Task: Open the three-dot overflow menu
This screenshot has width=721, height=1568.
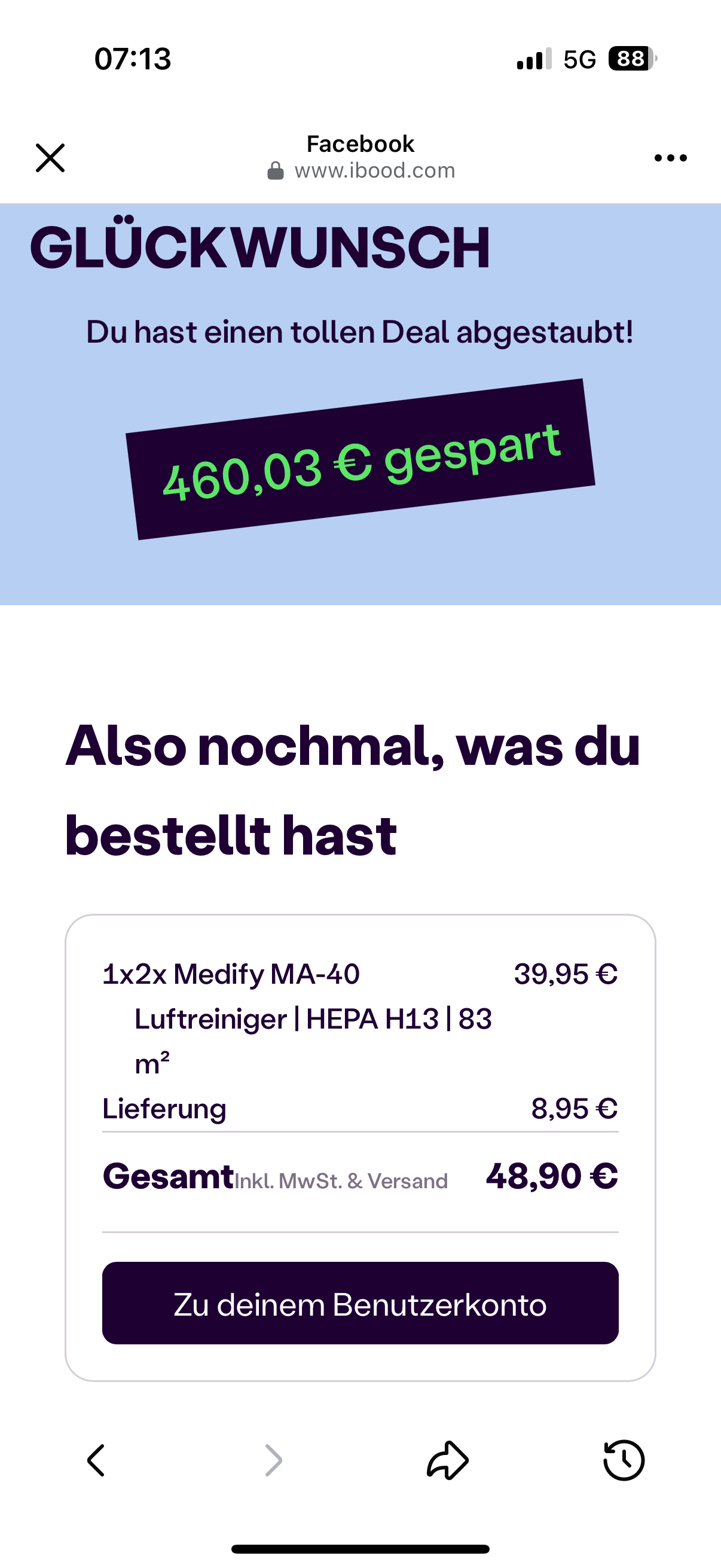Action: click(671, 158)
